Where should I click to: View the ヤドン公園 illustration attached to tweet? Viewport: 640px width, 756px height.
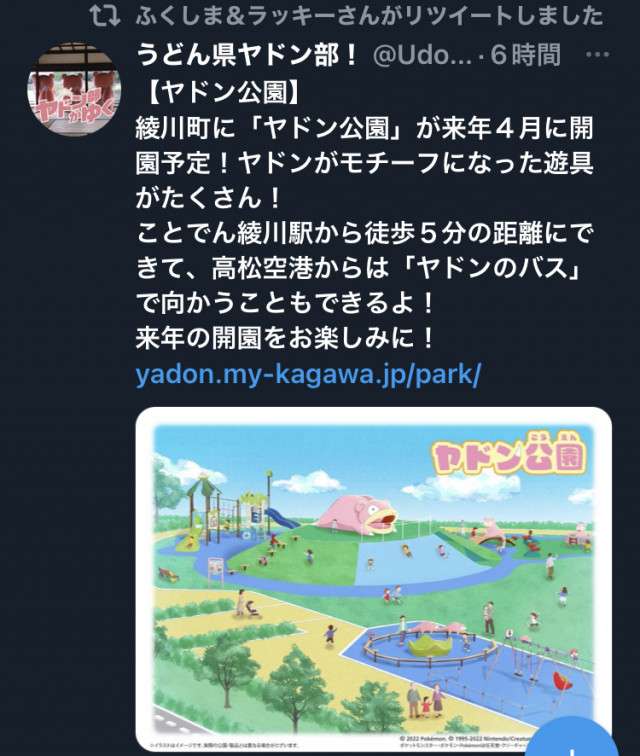point(374,580)
